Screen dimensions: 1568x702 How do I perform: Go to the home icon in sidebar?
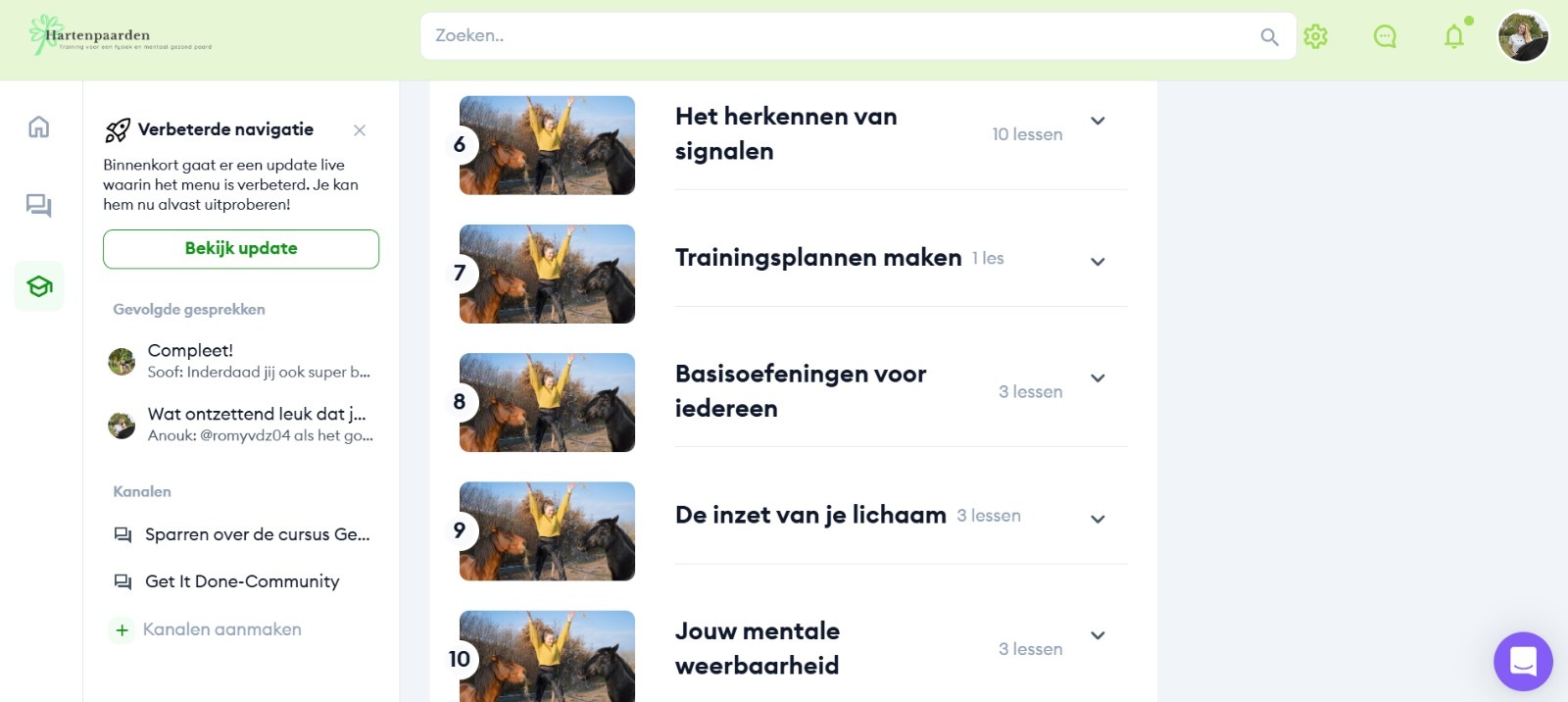[39, 126]
